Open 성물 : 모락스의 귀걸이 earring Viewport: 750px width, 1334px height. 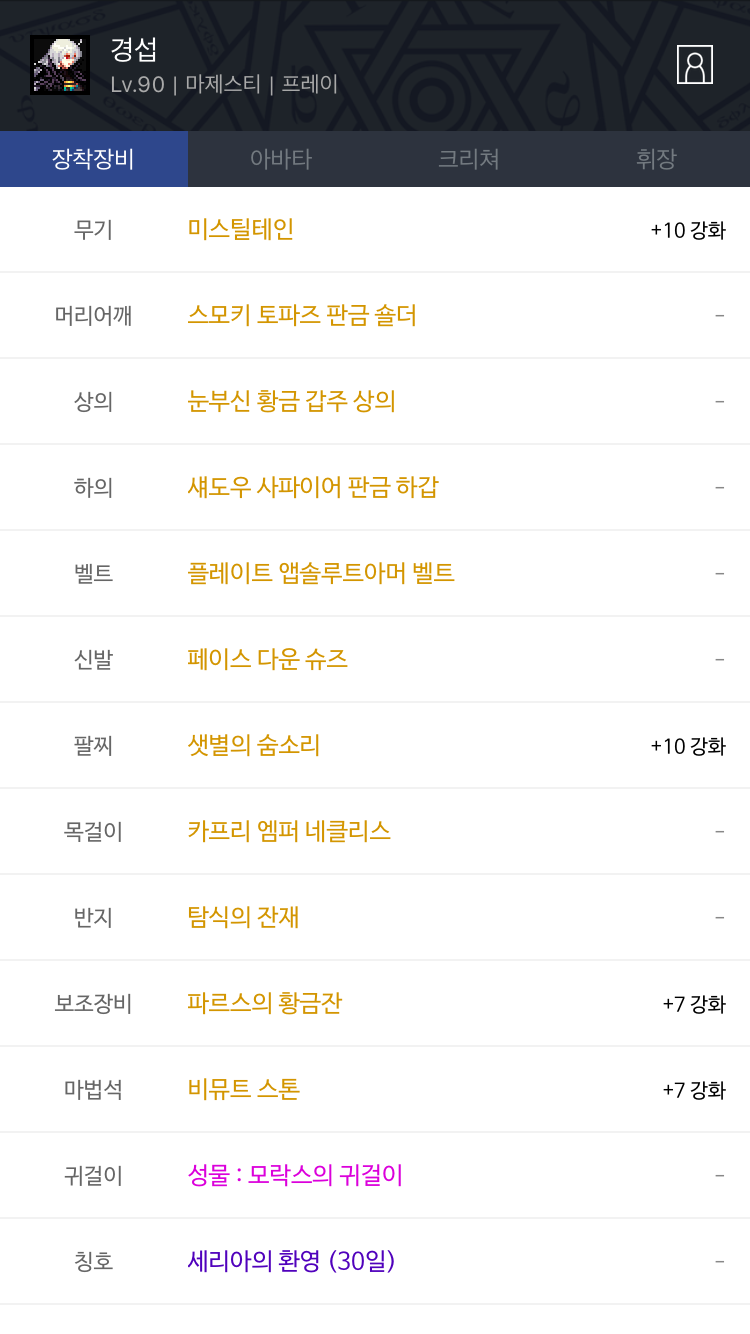[295, 1175]
